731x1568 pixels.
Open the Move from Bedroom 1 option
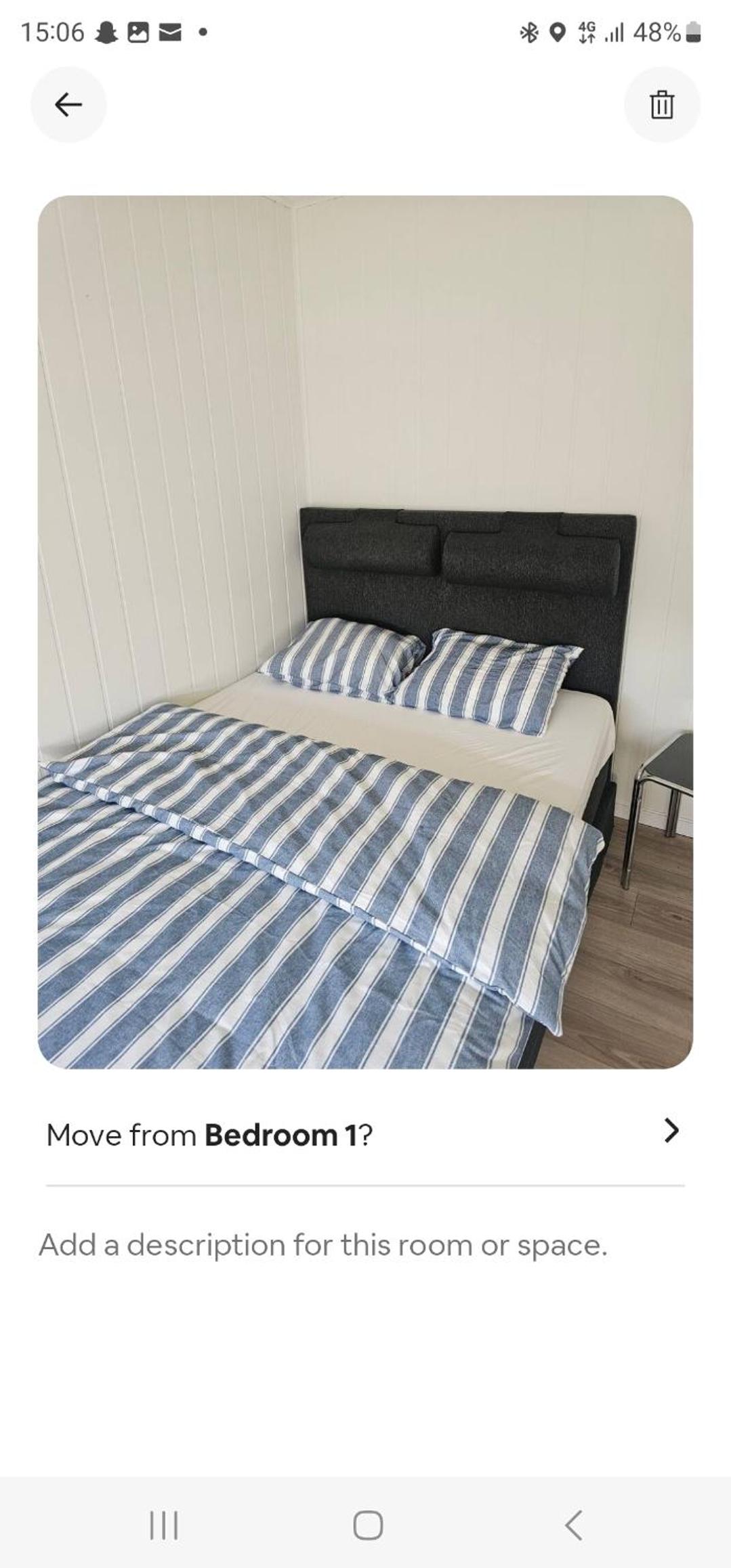(365, 1135)
